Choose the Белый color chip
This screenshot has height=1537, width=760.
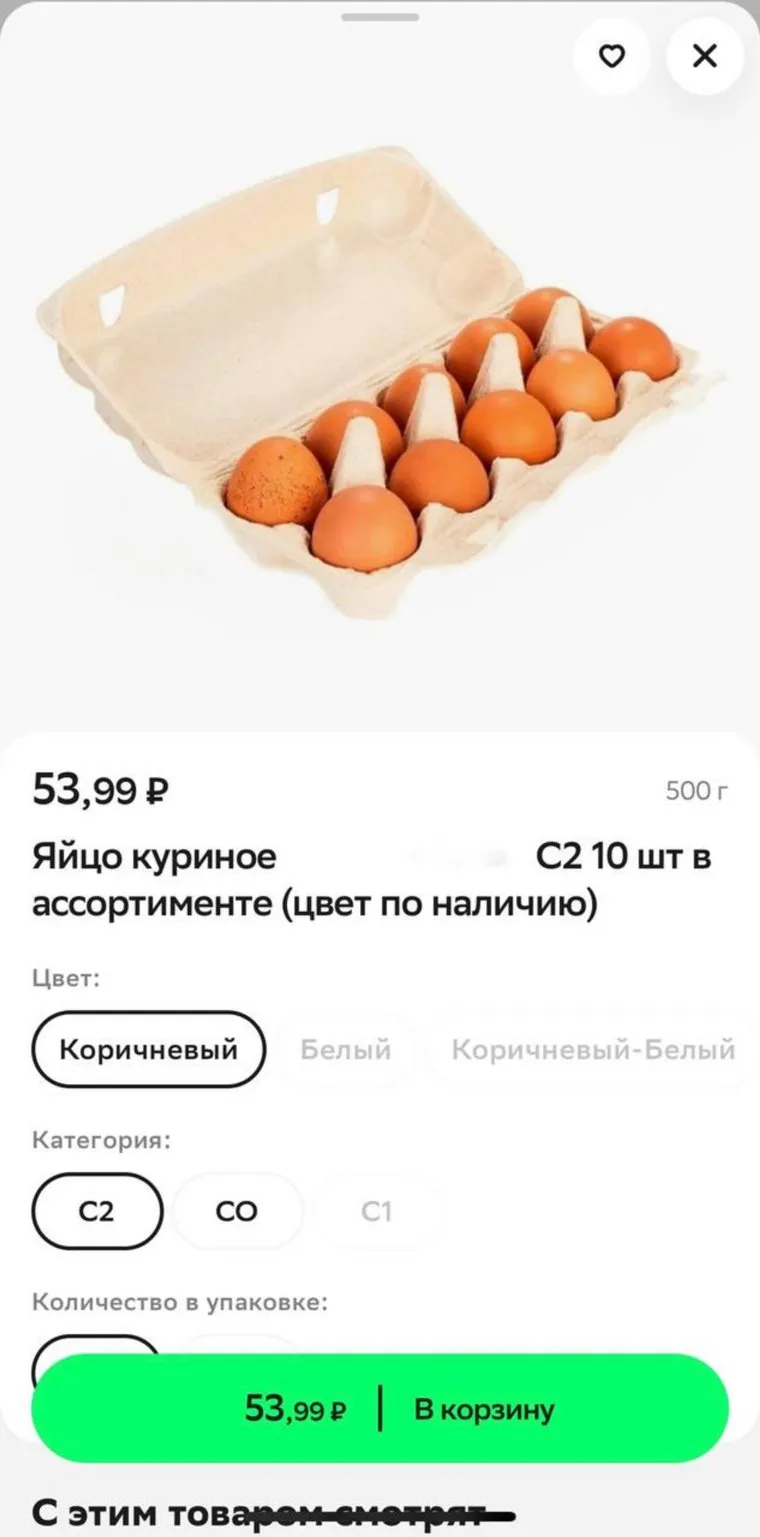click(x=345, y=1050)
